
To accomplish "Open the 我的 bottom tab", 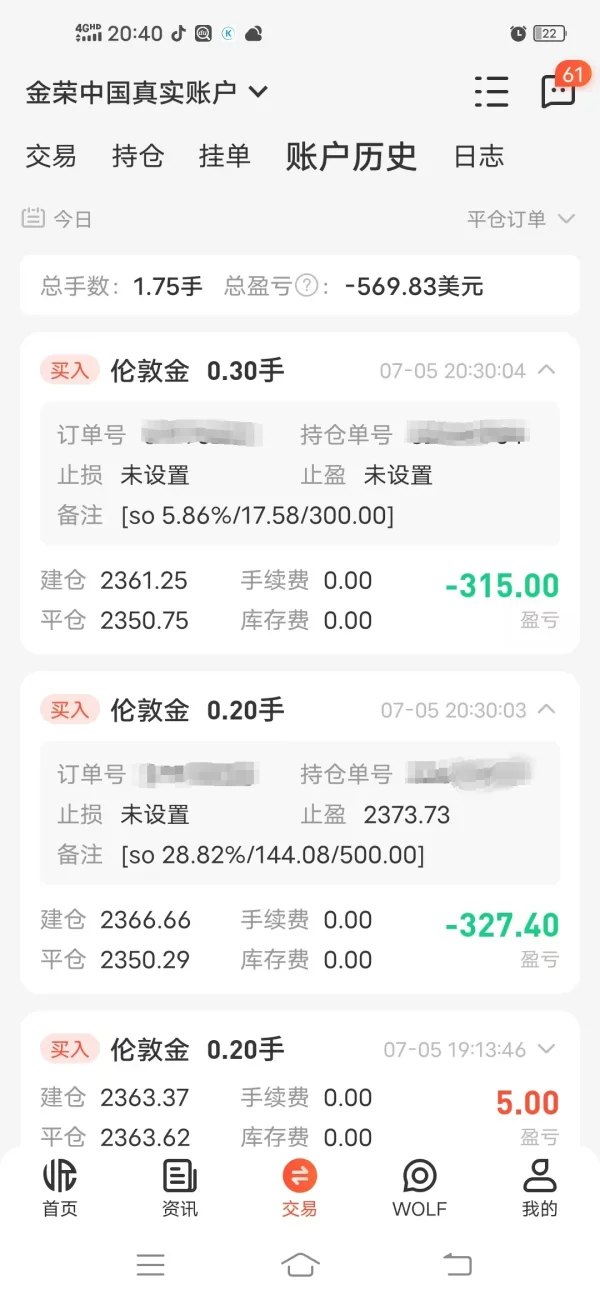I will [x=539, y=1187].
